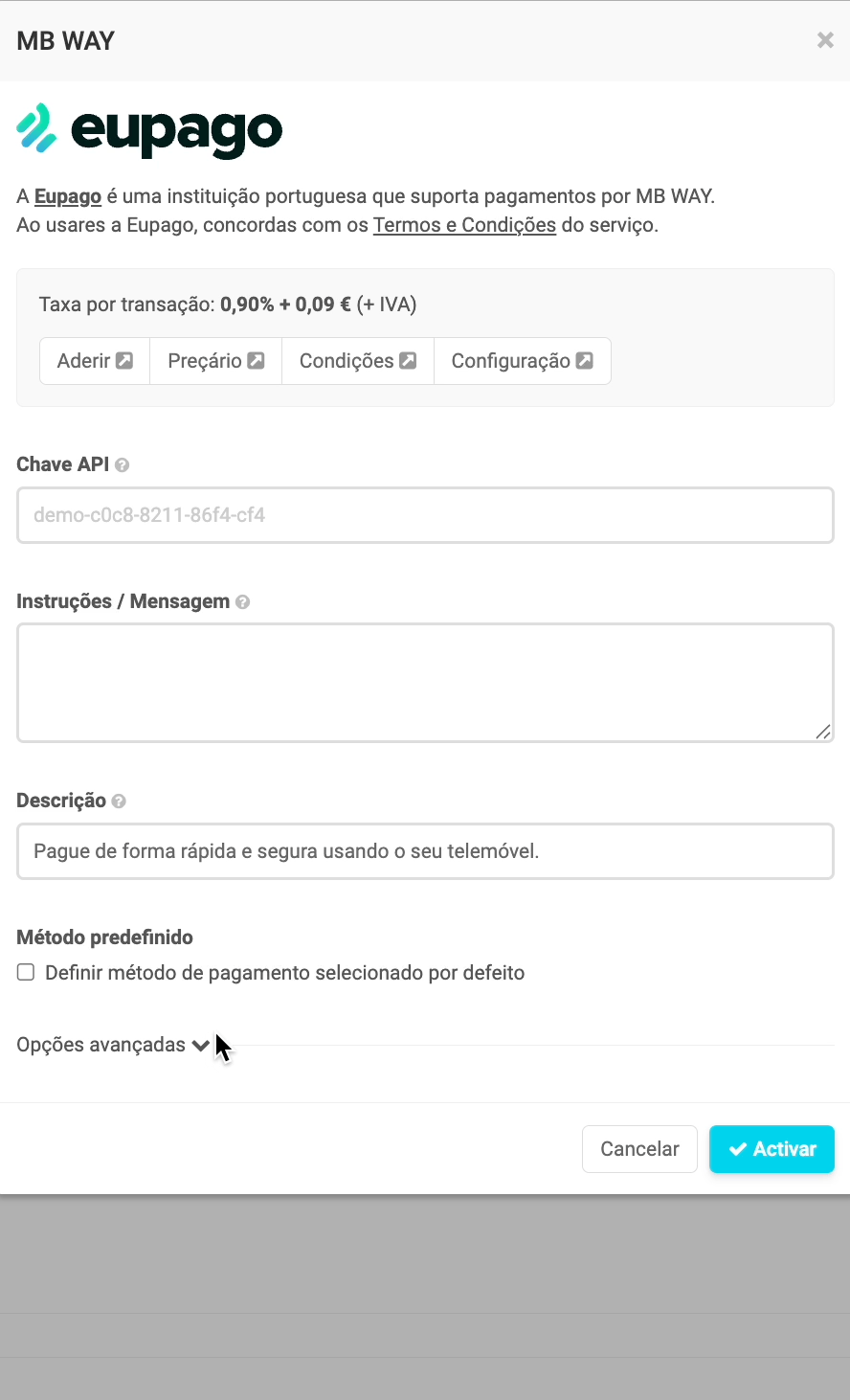Show help for Chave API
The height and width of the screenshot is (1400, 850).
(x=122, y=465)
